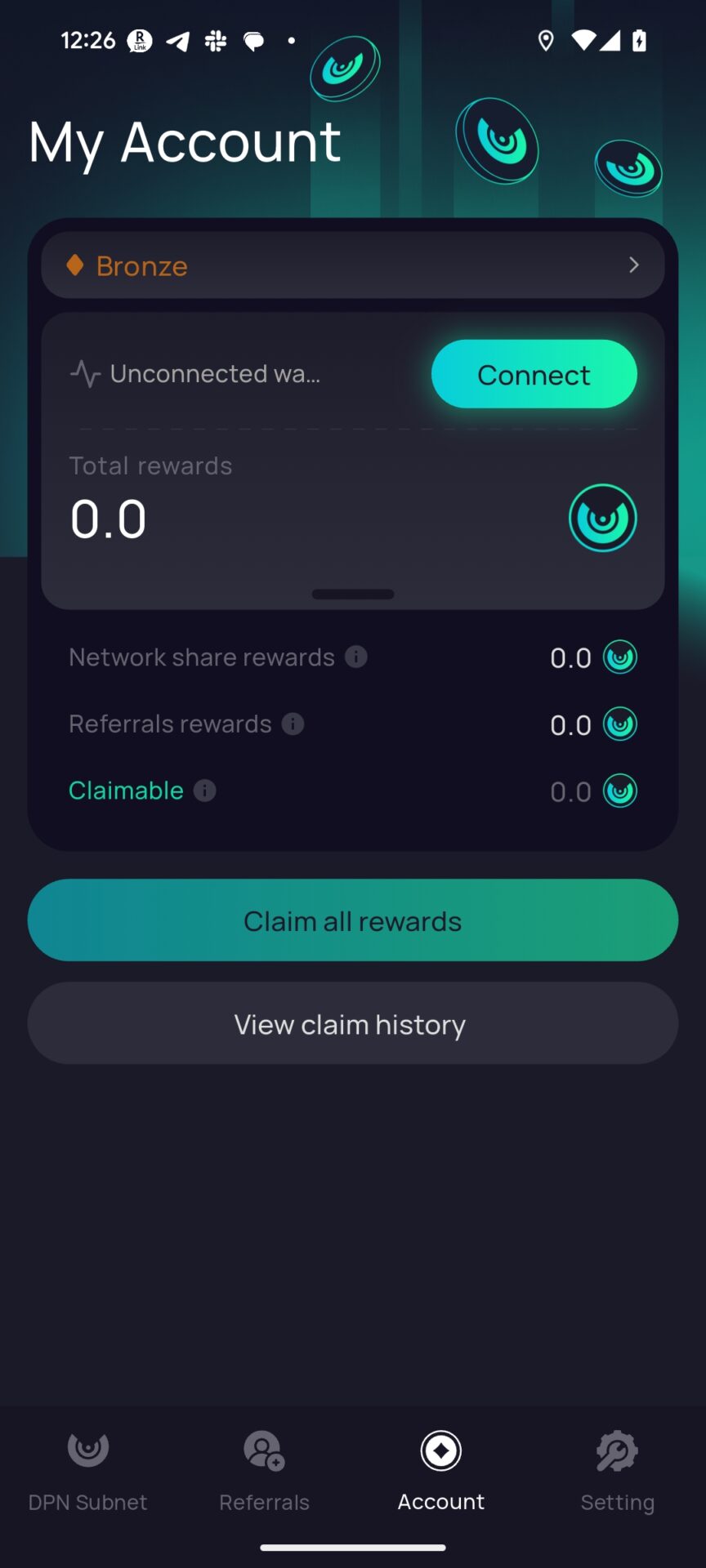The height and width of the screenshot is (1568, 706).
Task: Tap the info icon next to Network share rewards
Action: click(355, 657)
